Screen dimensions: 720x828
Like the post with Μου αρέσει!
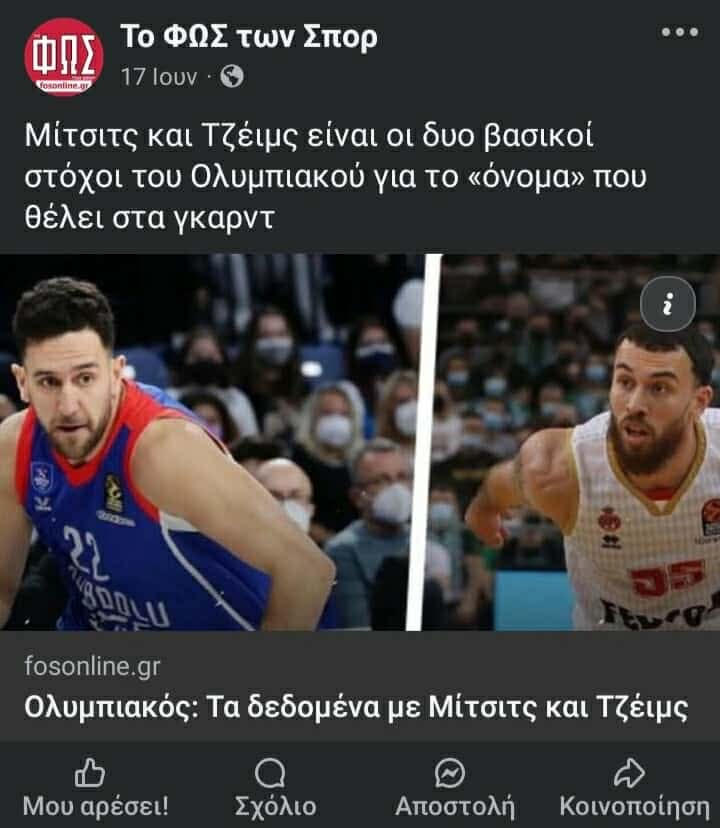(x=95, y=788)
